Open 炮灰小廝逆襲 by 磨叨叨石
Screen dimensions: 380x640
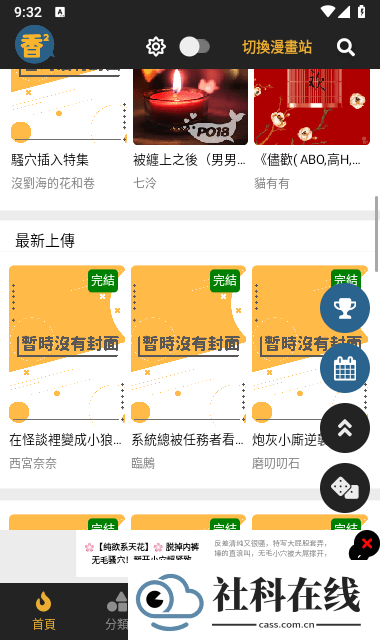[286, 368]
